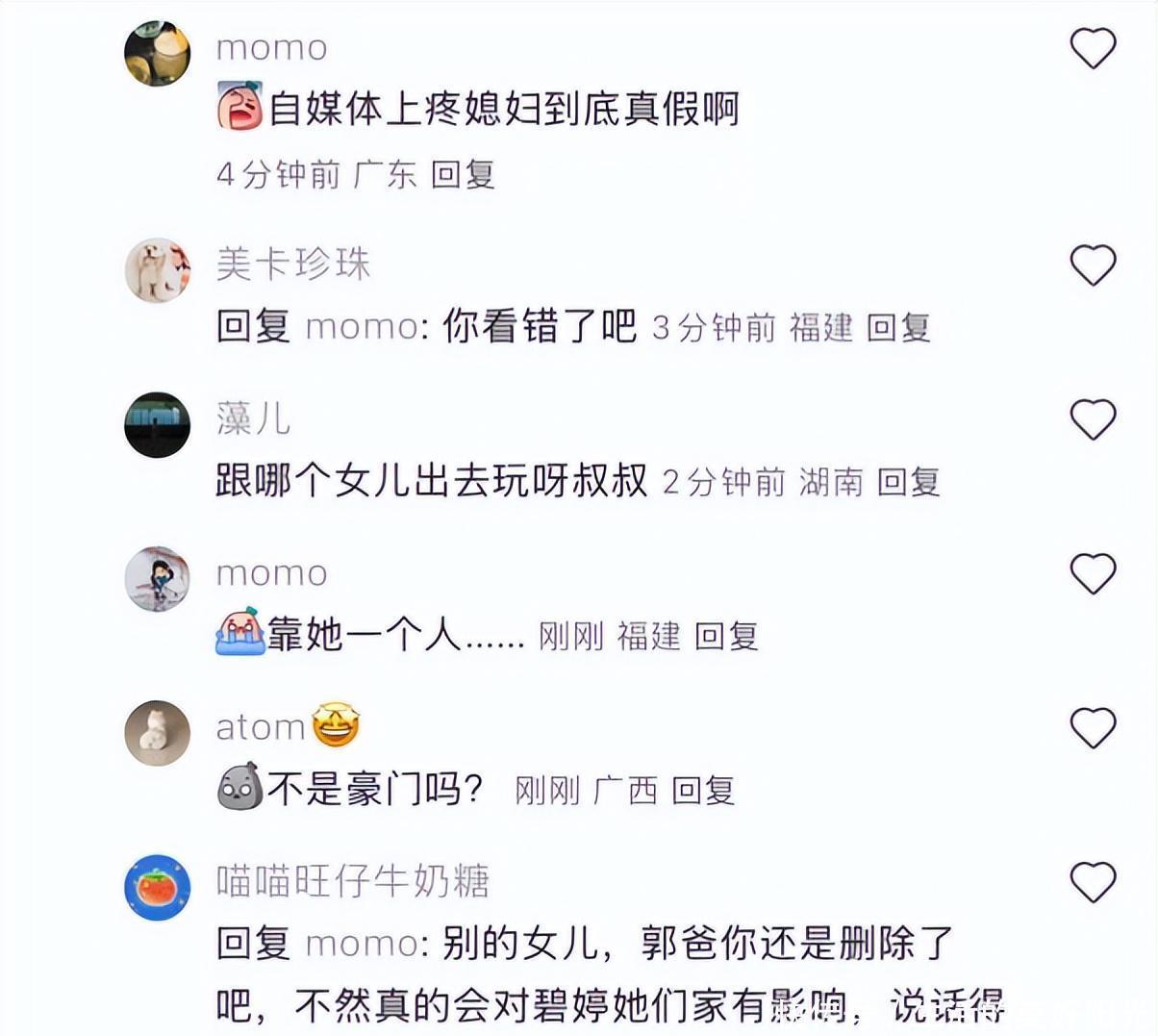The height and width of the screenshot is (1036, 1158).
Task: Open 喵喵旺仔牛奶糖's profile avatar
Action: point(158,887)
